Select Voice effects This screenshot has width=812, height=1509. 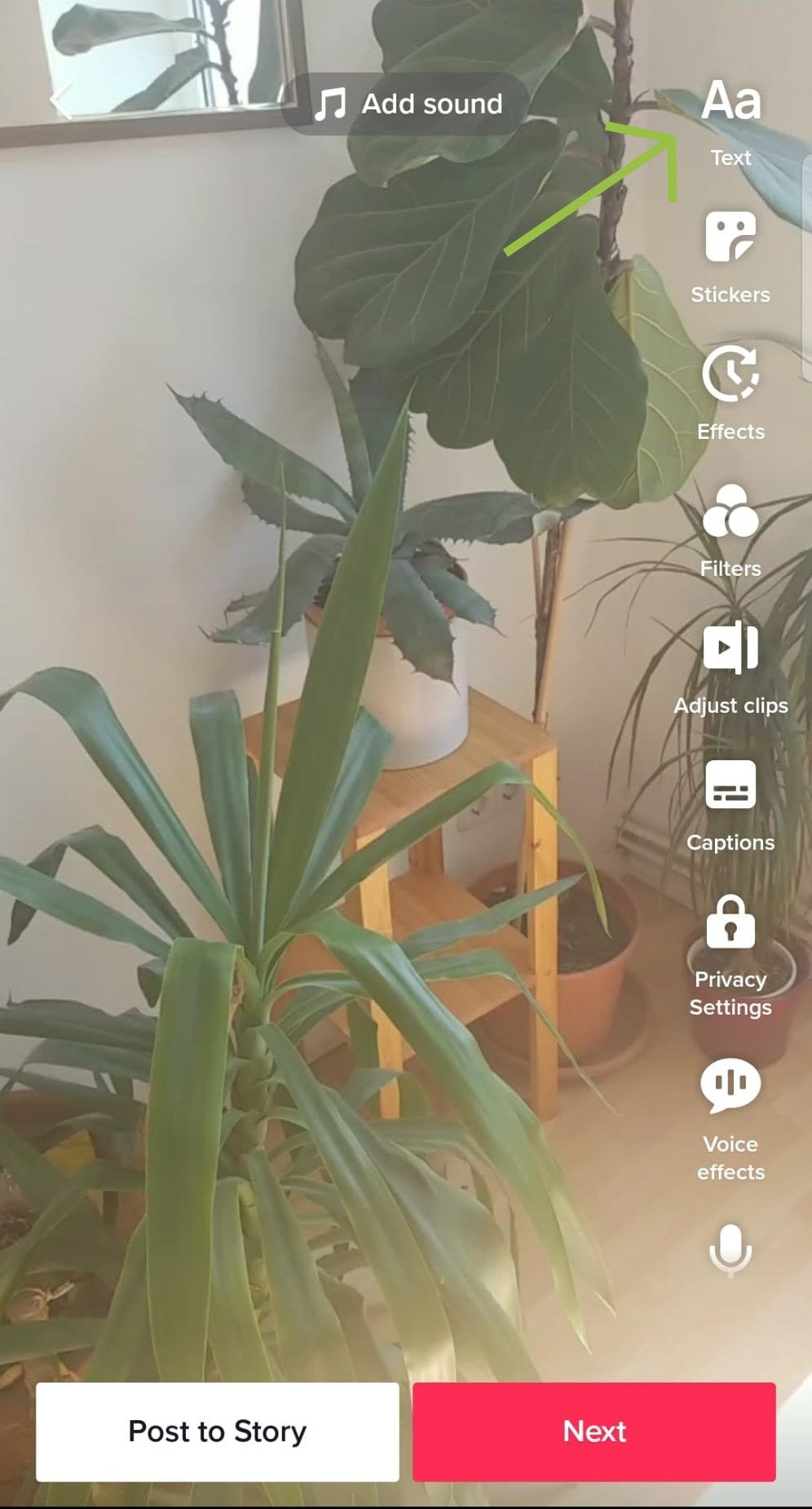click(x=730, y=1116)
